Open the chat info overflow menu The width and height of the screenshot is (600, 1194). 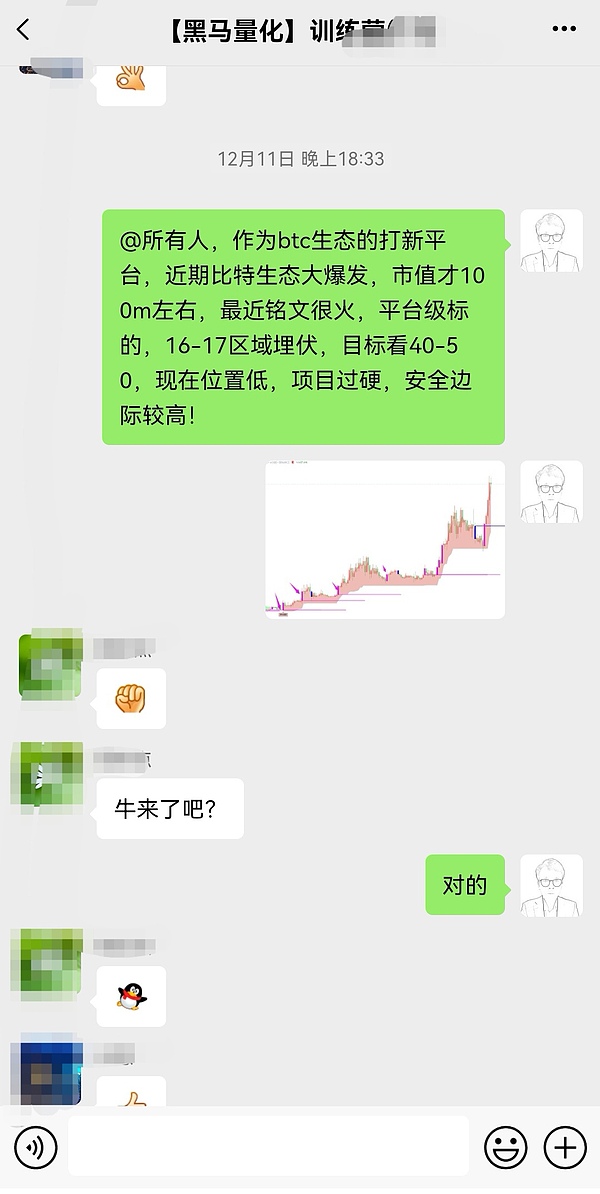564,30
